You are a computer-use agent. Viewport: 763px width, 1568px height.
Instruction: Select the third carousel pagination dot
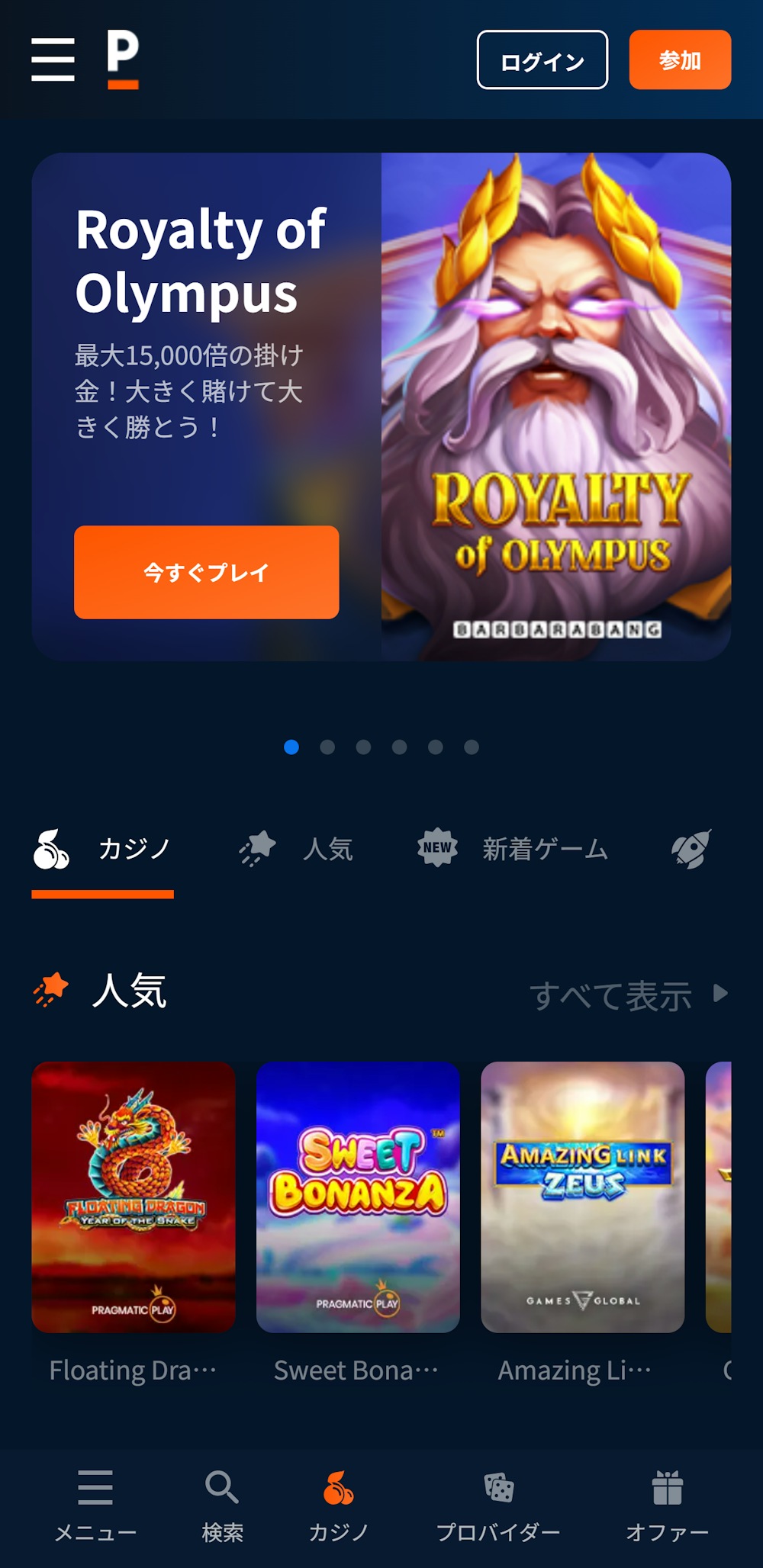point(363,748)
